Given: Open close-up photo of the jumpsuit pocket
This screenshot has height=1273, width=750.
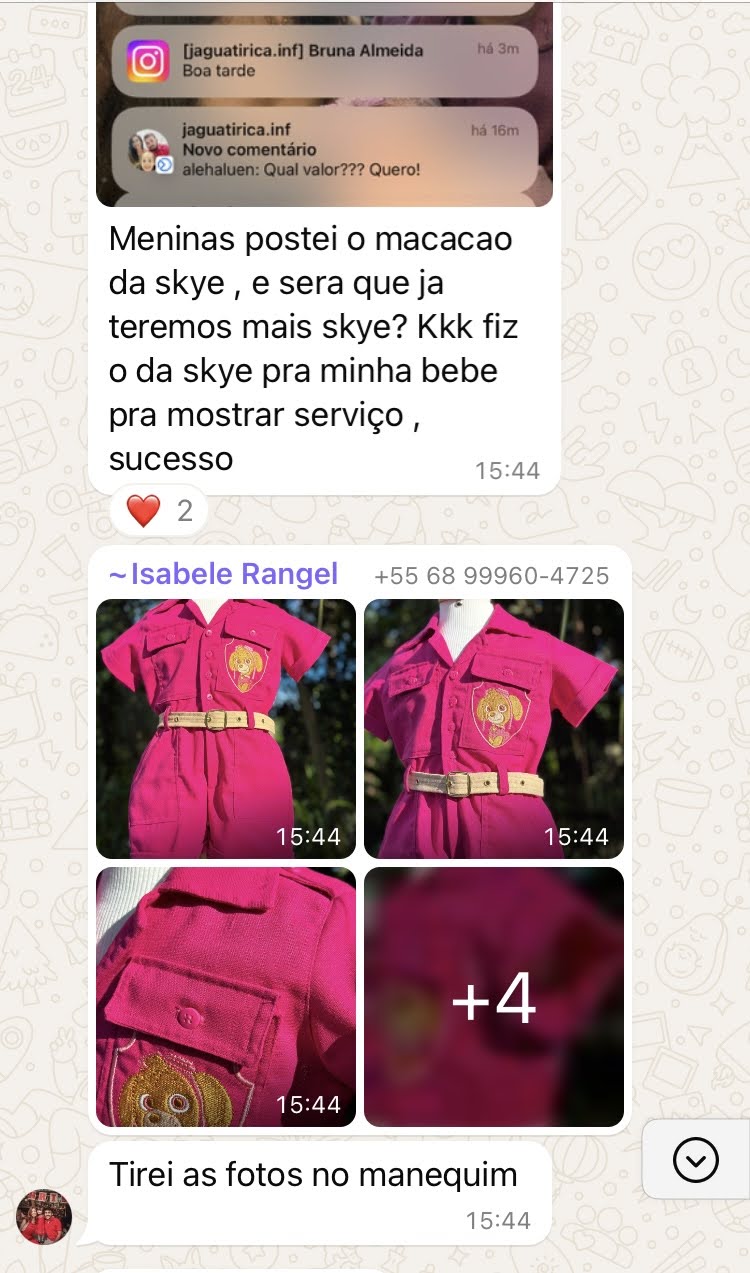Looking at the screenshot, I should [225, 996].
